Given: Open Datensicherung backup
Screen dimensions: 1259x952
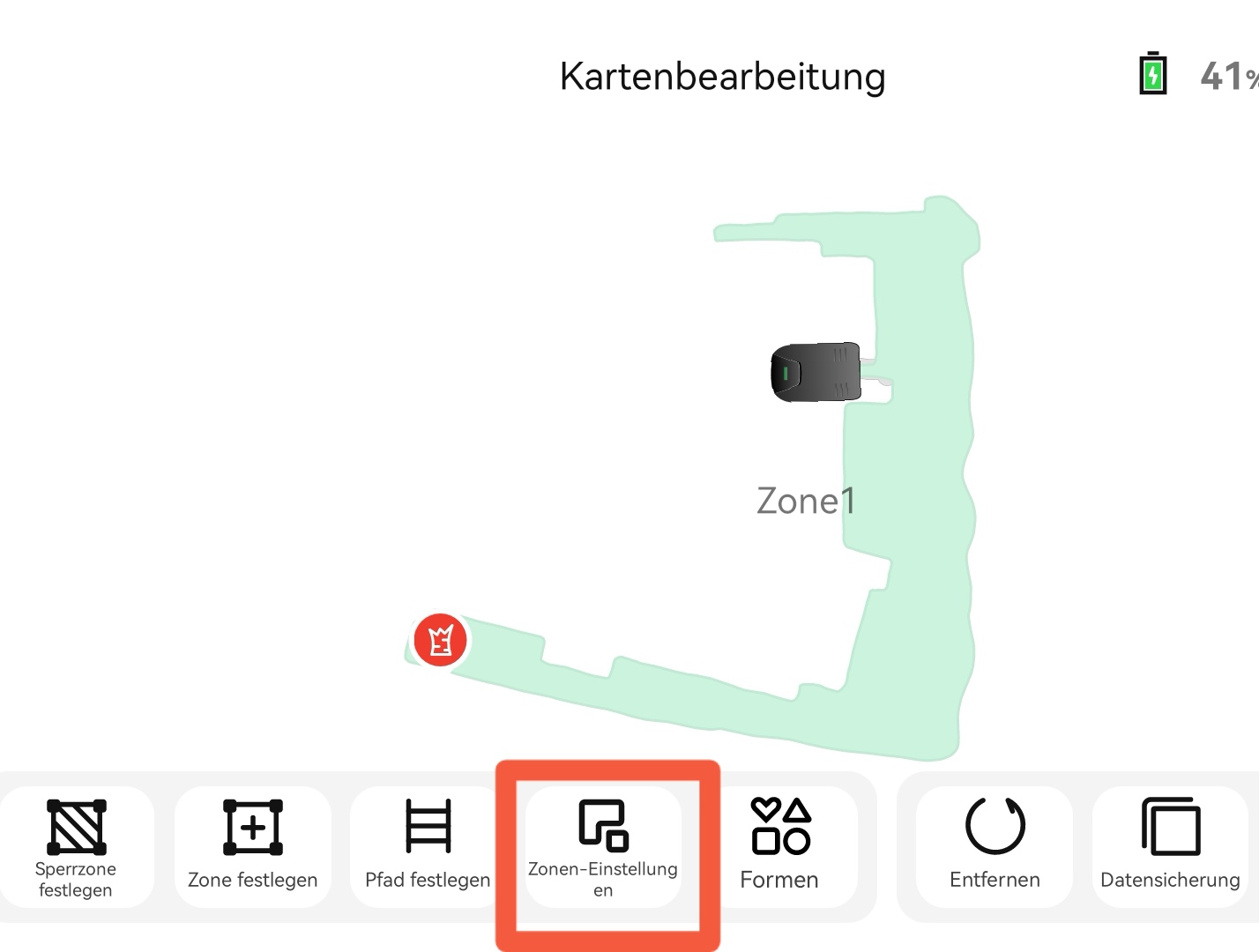Looking at the screenshot, I should click(1170, 846).
